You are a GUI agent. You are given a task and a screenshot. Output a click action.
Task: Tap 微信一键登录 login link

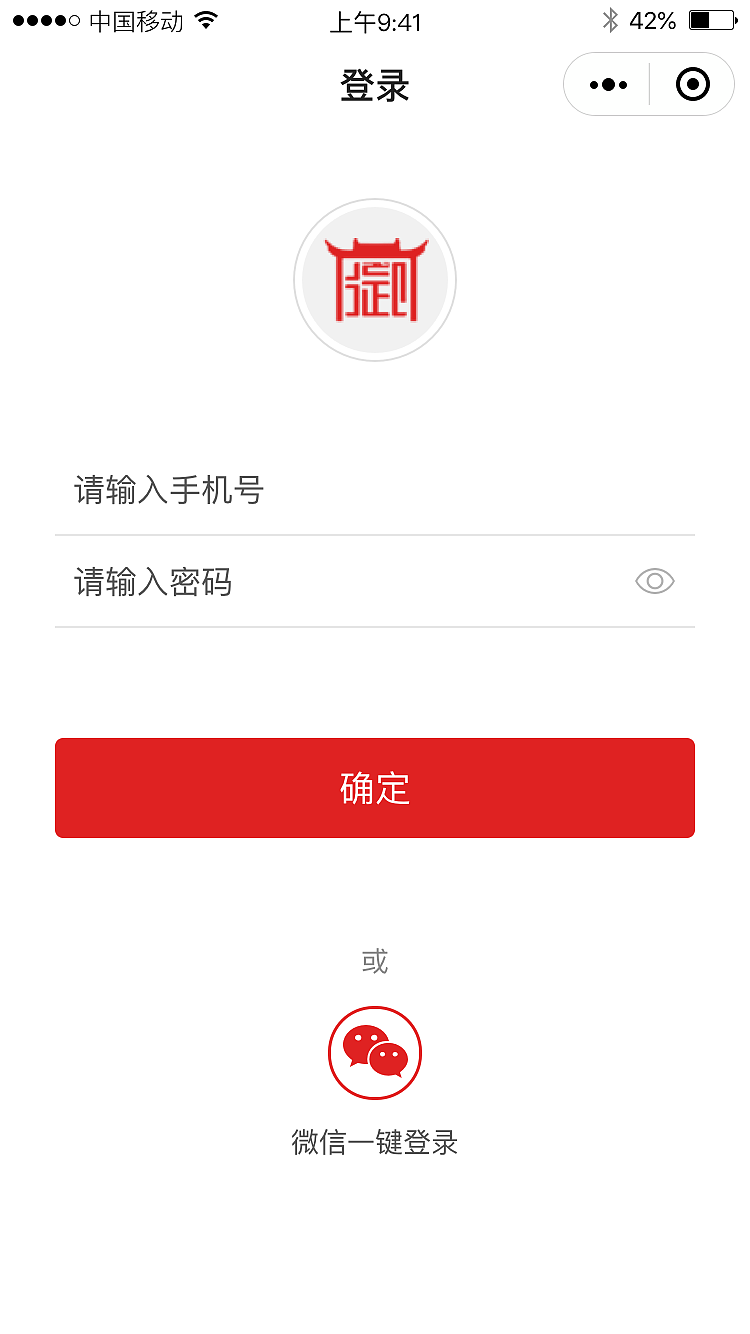pos(374,1142)
